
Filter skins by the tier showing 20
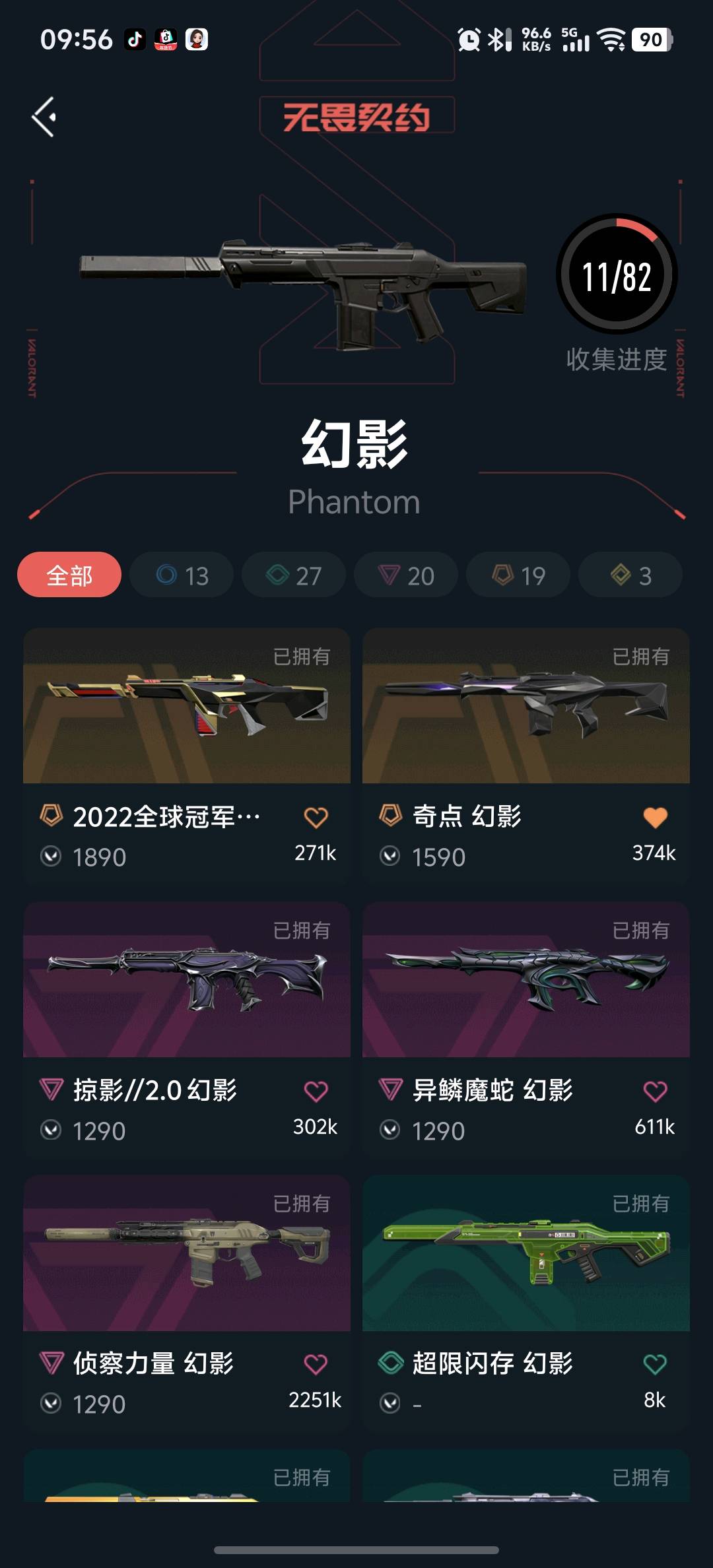pos(406,575)
